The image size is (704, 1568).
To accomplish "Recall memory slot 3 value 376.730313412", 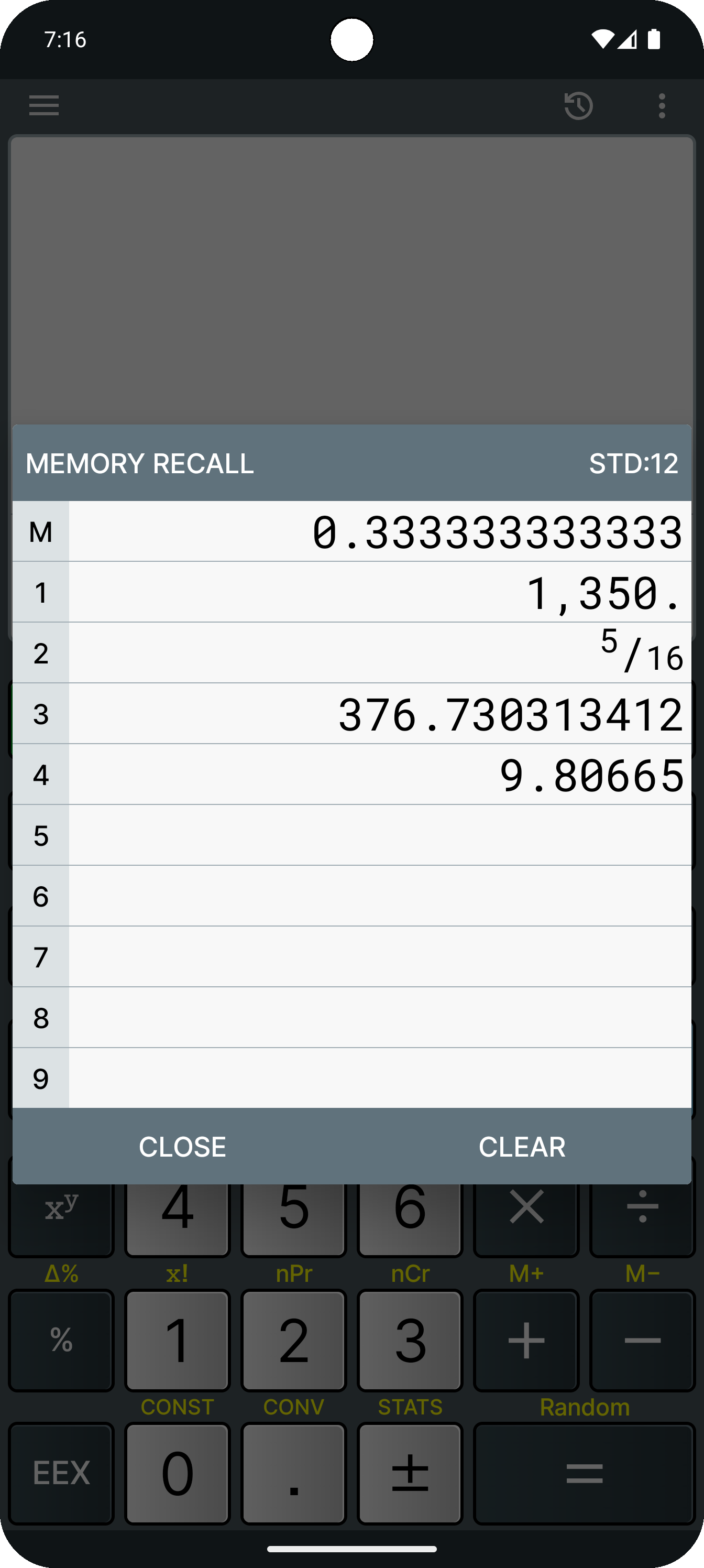I will click(351, 714).
